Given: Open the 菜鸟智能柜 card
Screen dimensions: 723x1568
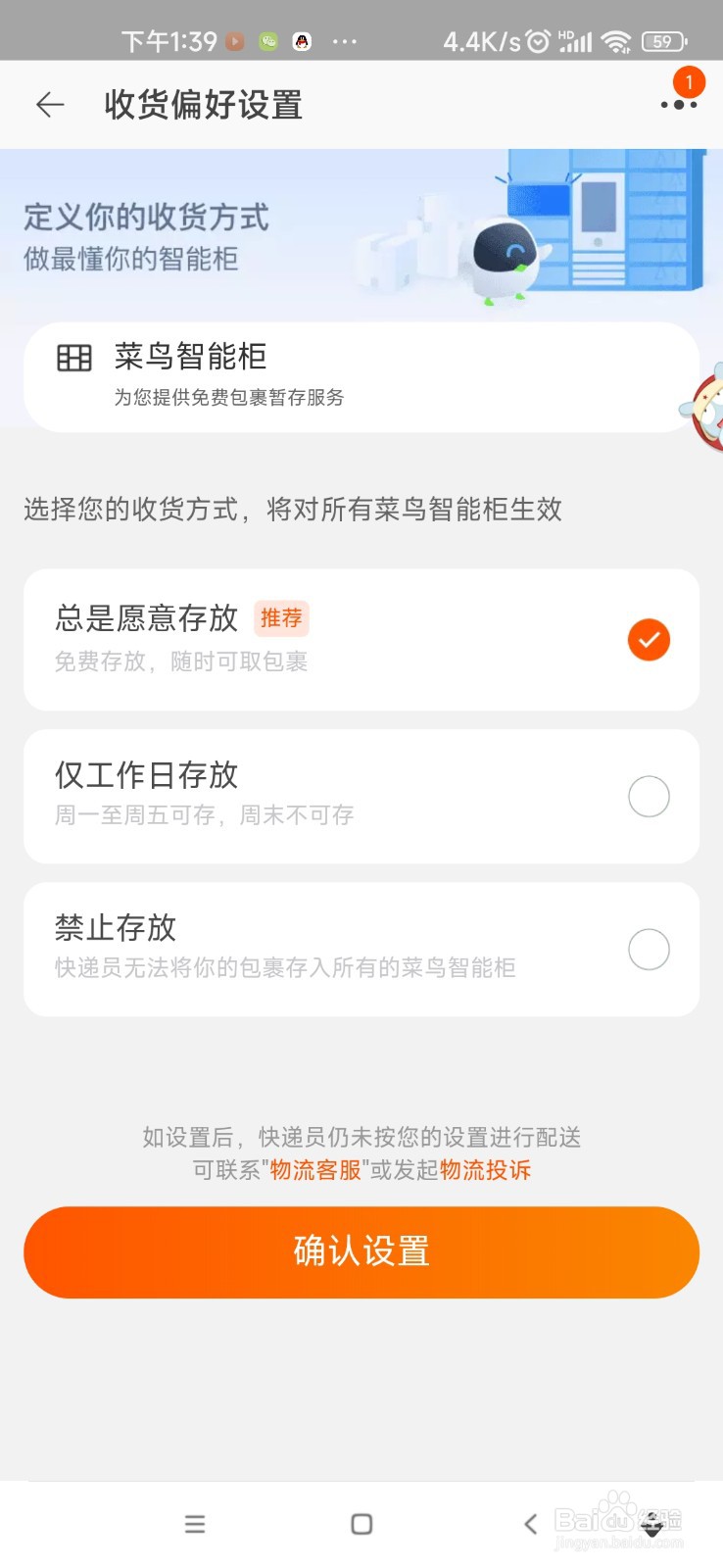Looking at the screenshot, I should [x=361, y=376].
